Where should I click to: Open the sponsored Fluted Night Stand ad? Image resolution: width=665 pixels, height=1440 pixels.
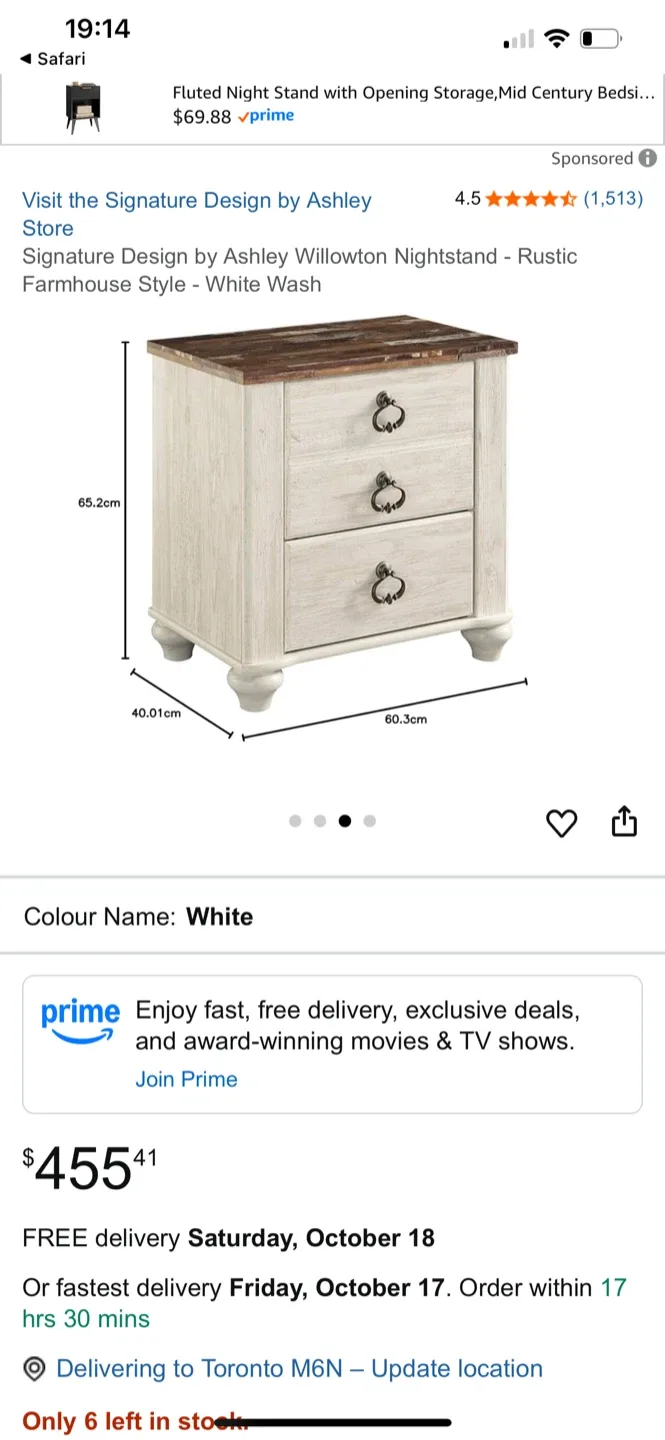(x=332, y=106)
